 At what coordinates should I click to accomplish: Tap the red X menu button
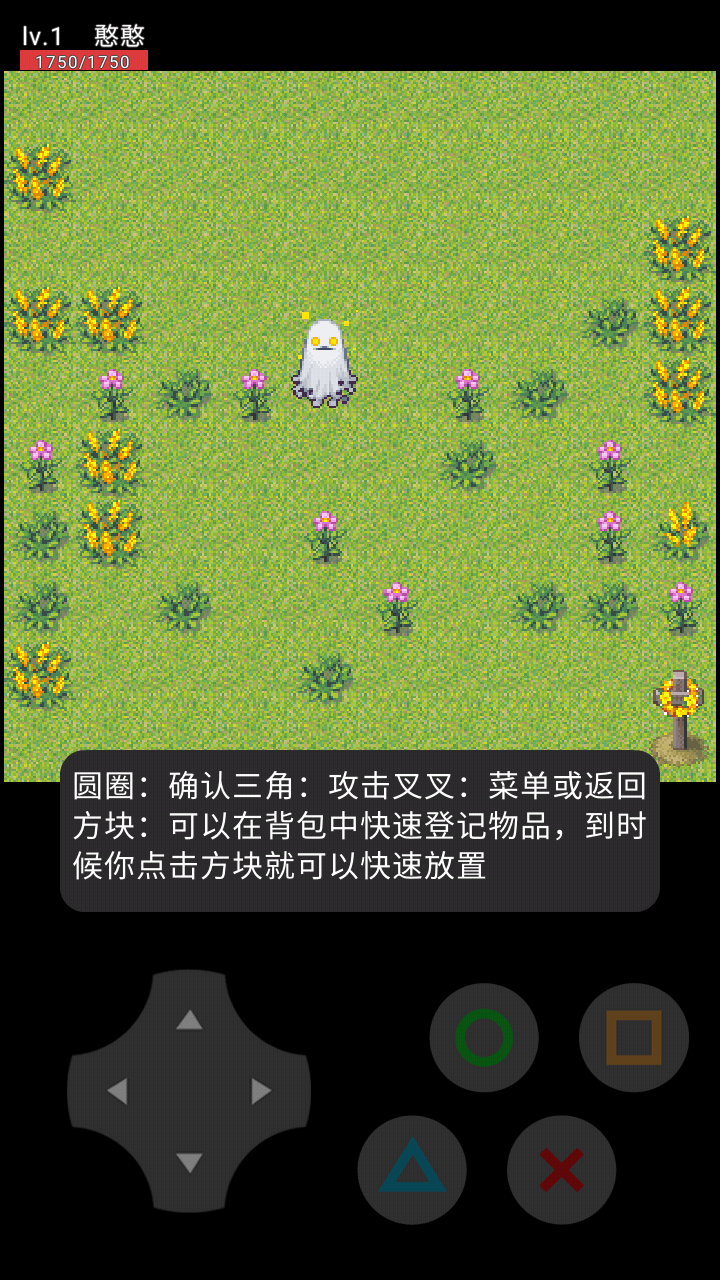pyautogui.click(x=560, y=1170)
